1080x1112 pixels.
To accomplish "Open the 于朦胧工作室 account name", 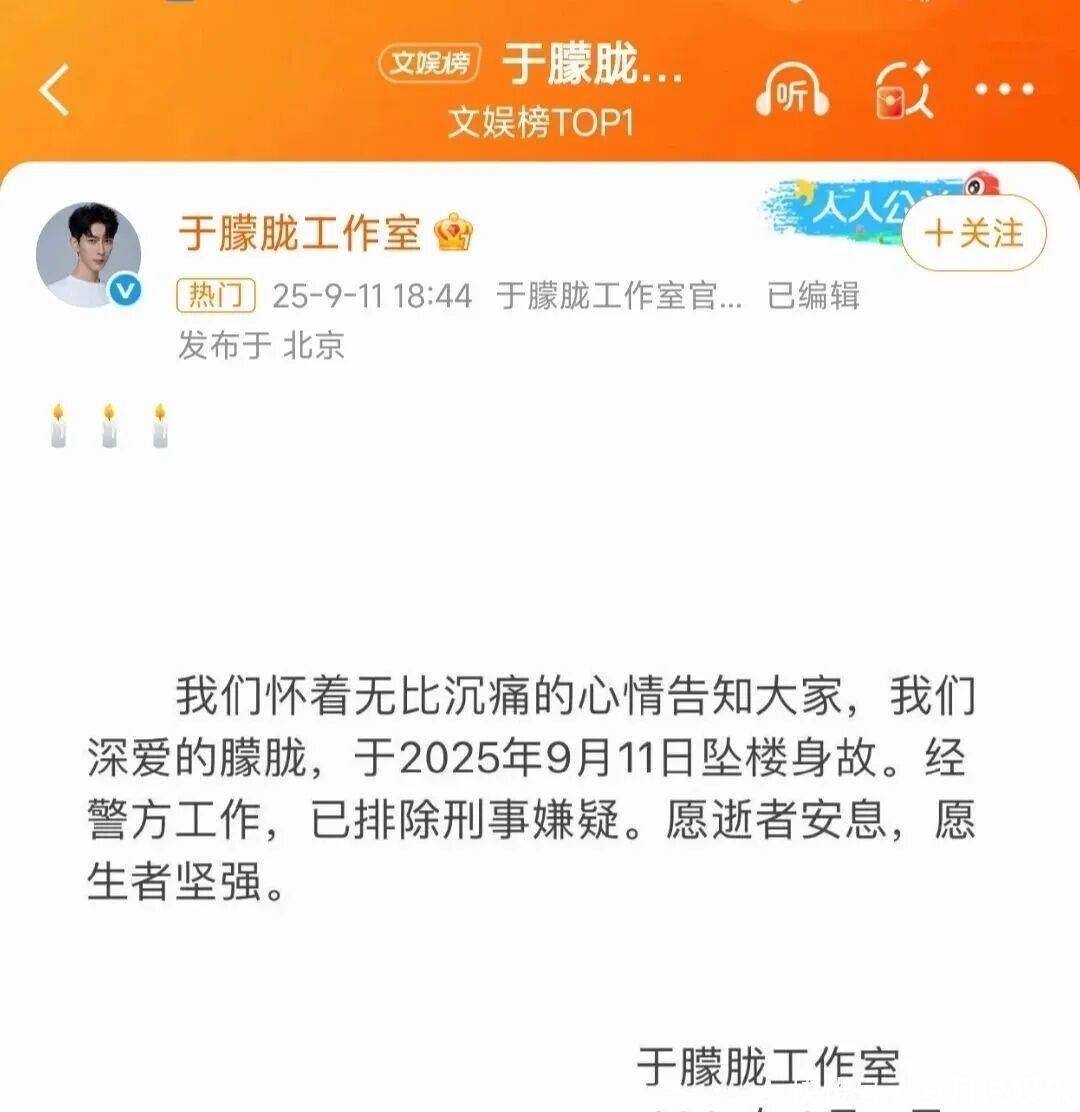I will [300, 234].
